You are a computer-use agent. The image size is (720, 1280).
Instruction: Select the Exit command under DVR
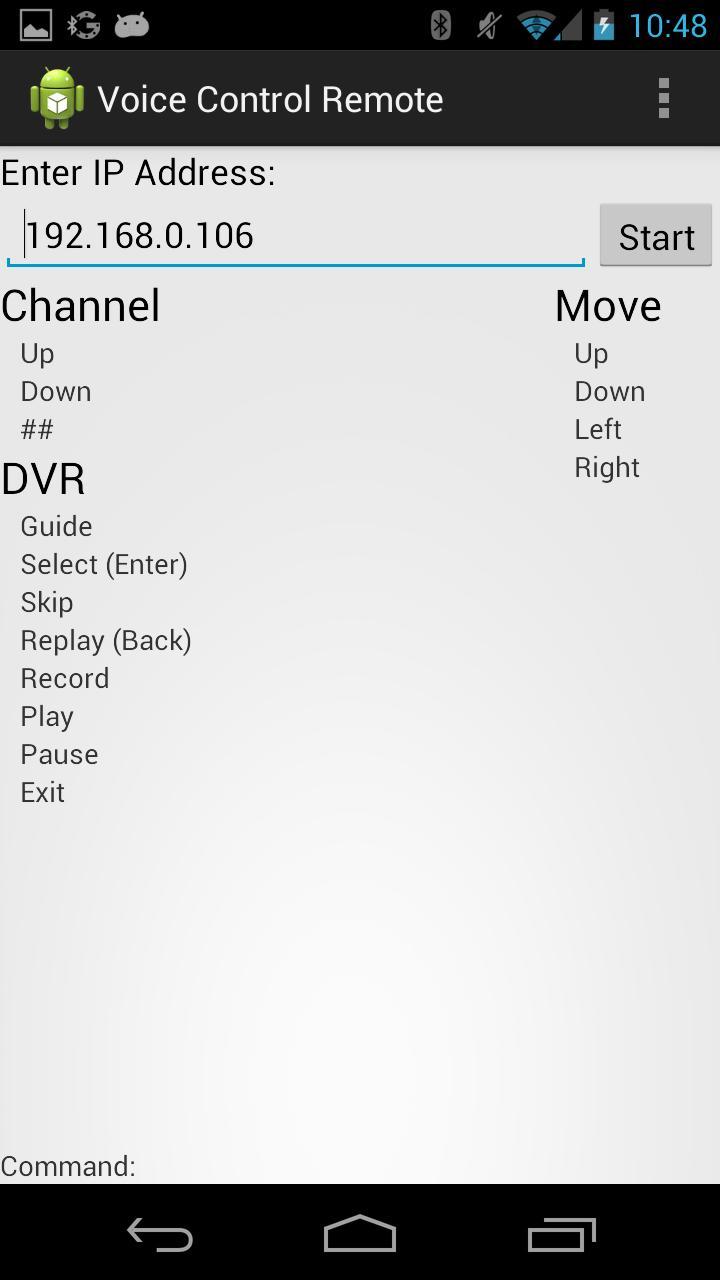pyautogui.click(x=42, y=791)
